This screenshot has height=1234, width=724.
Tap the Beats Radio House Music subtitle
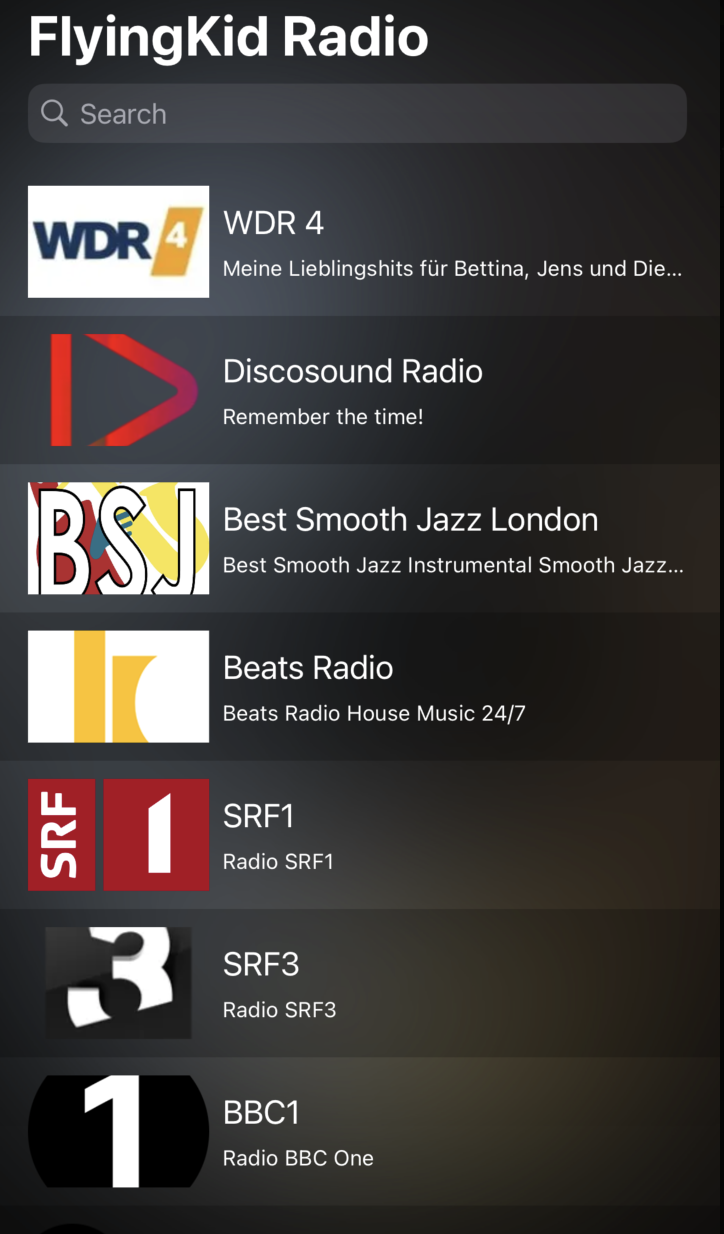coord(374,713)
